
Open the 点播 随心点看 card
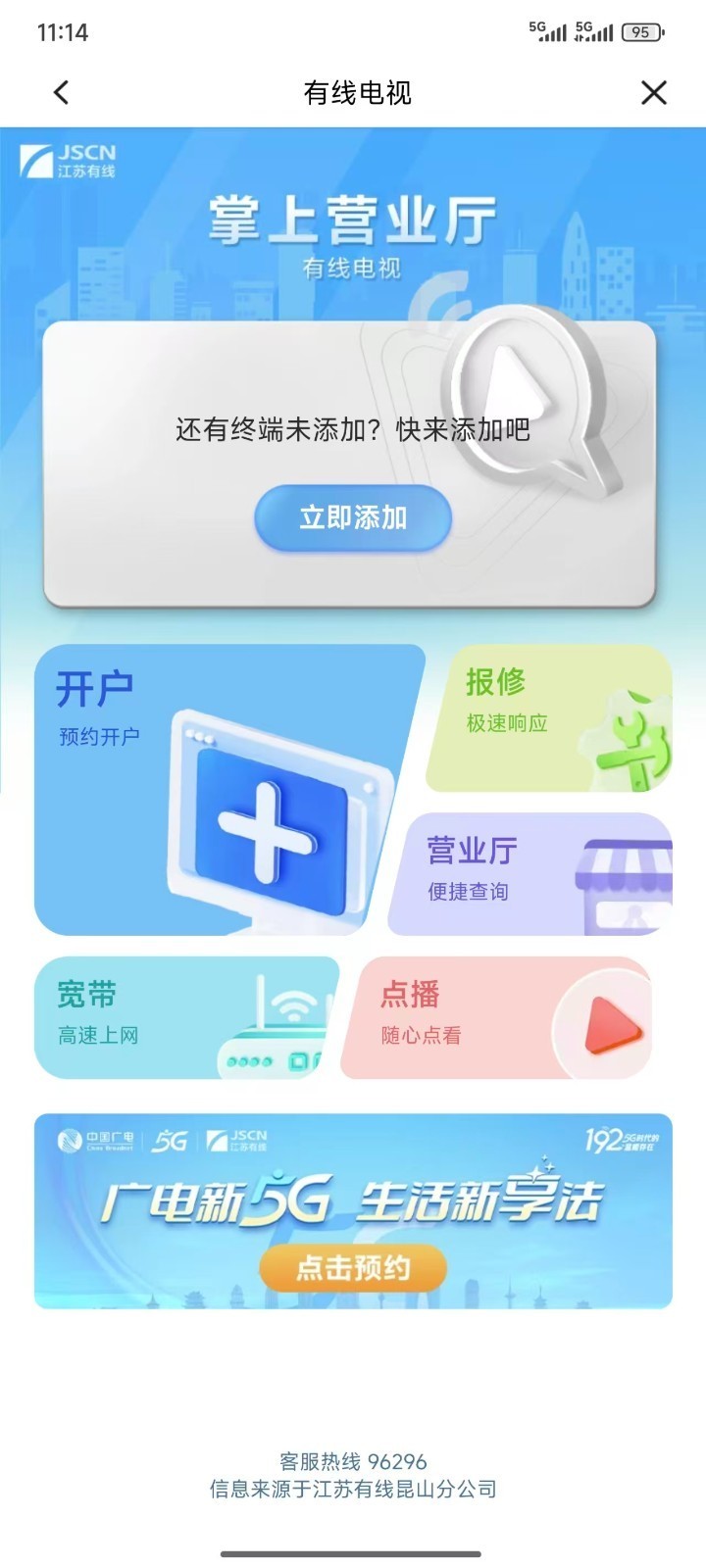pos(495,1017)
